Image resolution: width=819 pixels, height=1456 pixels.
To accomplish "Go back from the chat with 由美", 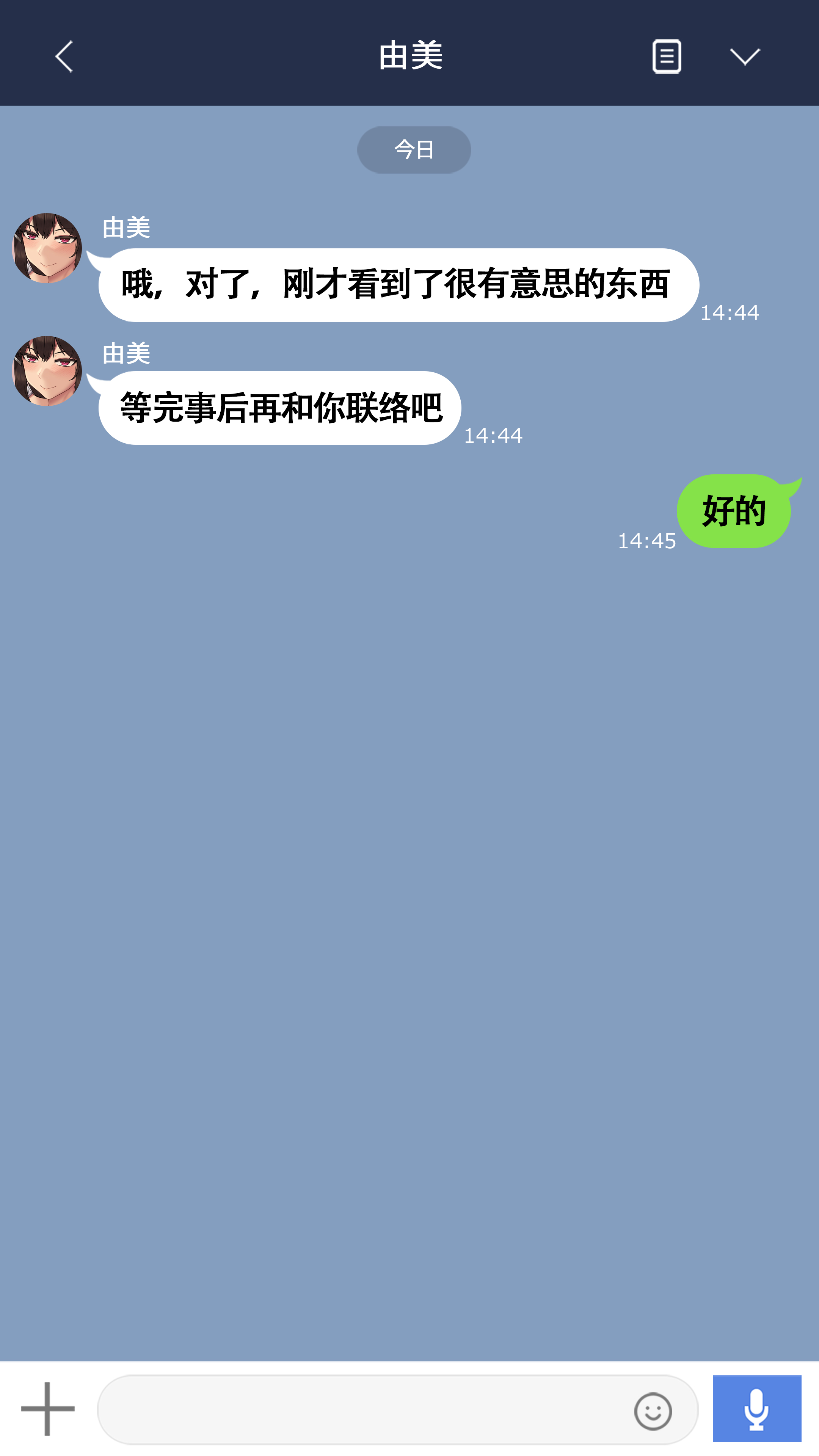I will pos(64,56).
